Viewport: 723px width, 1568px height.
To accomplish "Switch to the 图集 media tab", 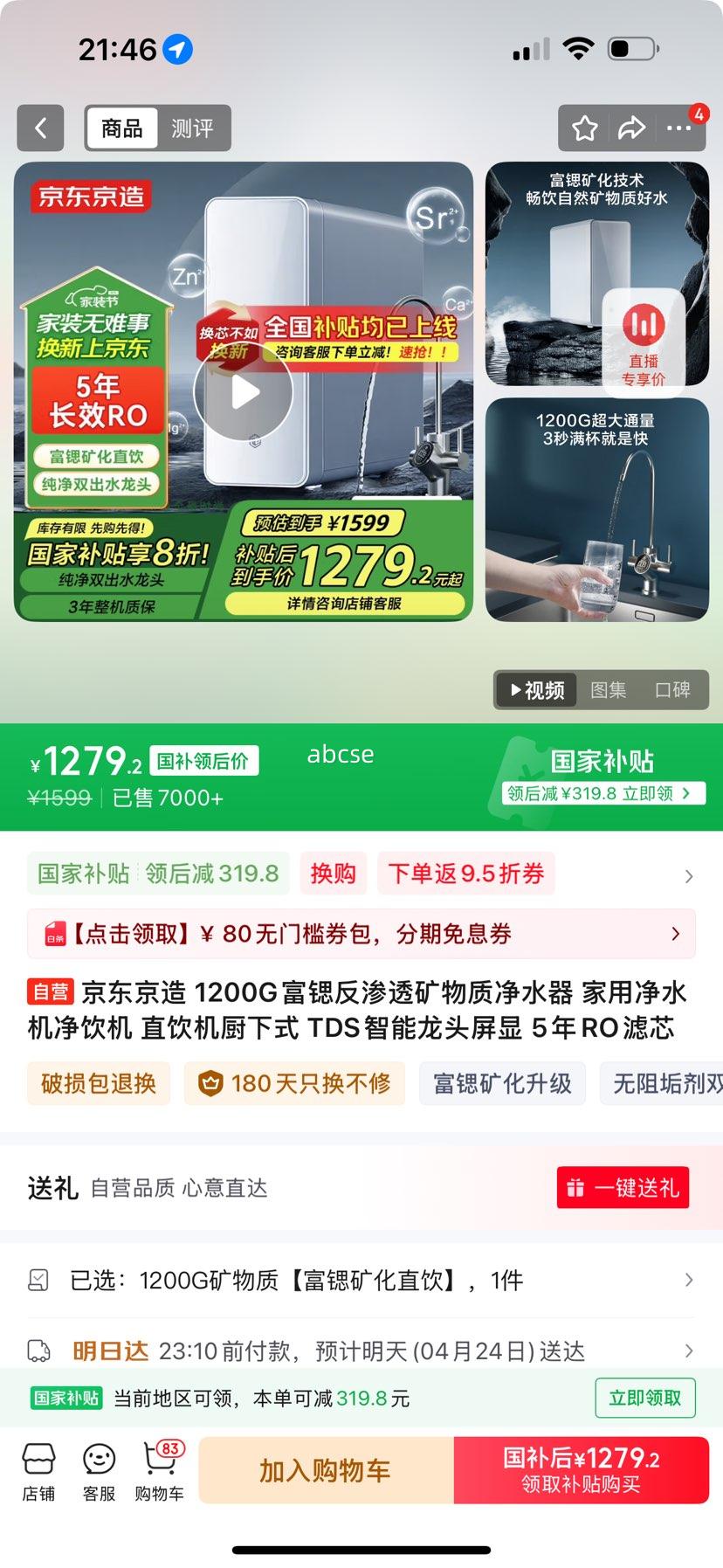I will [609, 689].
